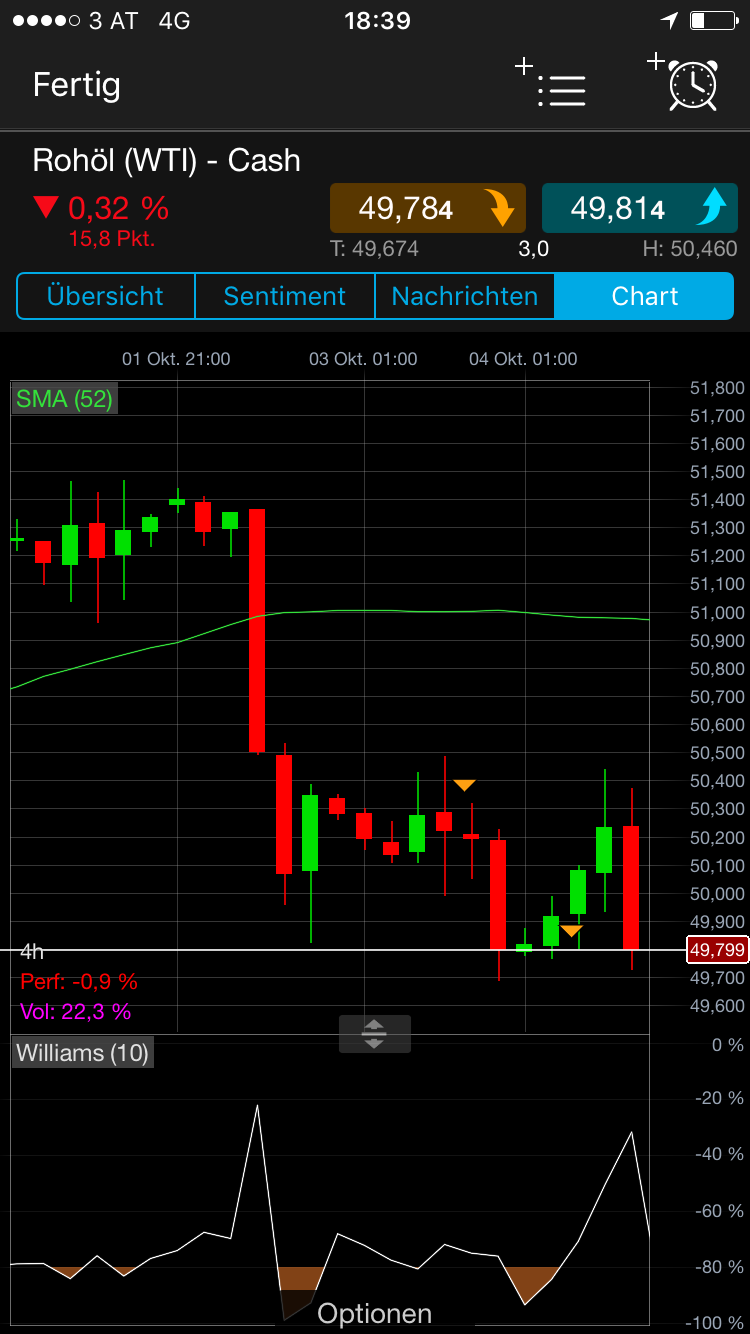Tap the blue up arrow on buy price

coord(712,207)
